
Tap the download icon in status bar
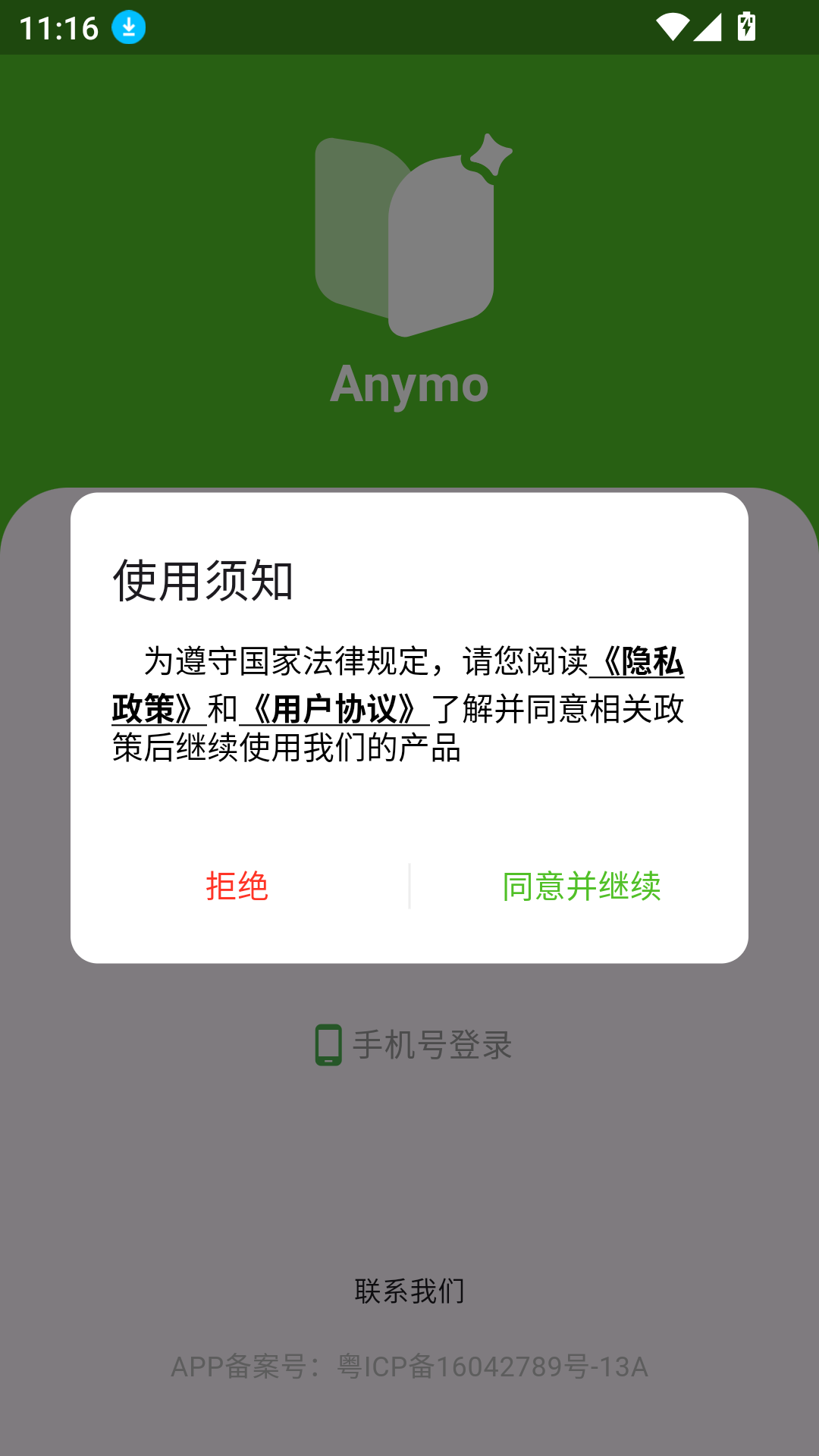(x=129, y=25)
